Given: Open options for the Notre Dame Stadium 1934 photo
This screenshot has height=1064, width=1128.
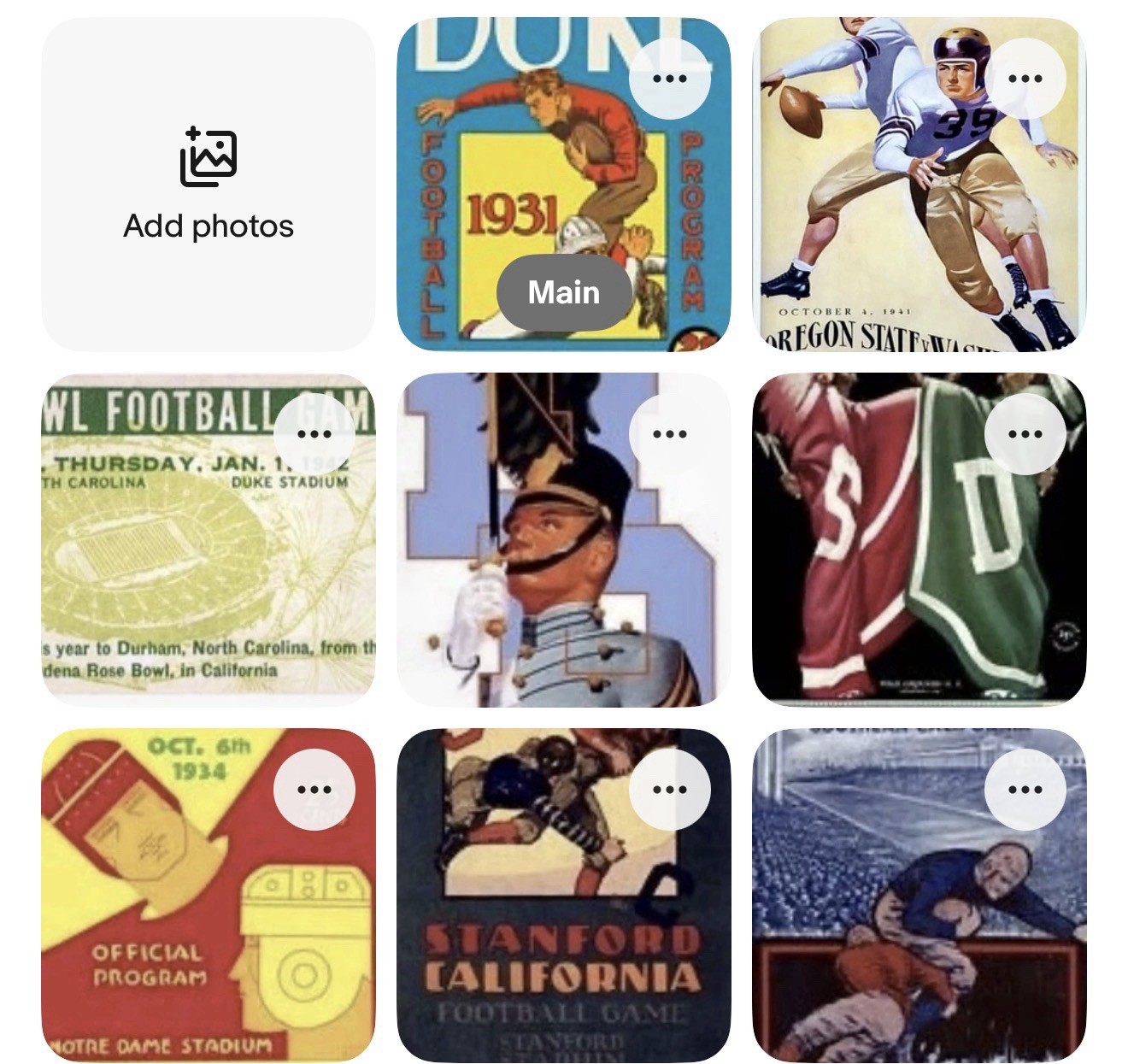Looking at the screenshot, I should 314,790.
